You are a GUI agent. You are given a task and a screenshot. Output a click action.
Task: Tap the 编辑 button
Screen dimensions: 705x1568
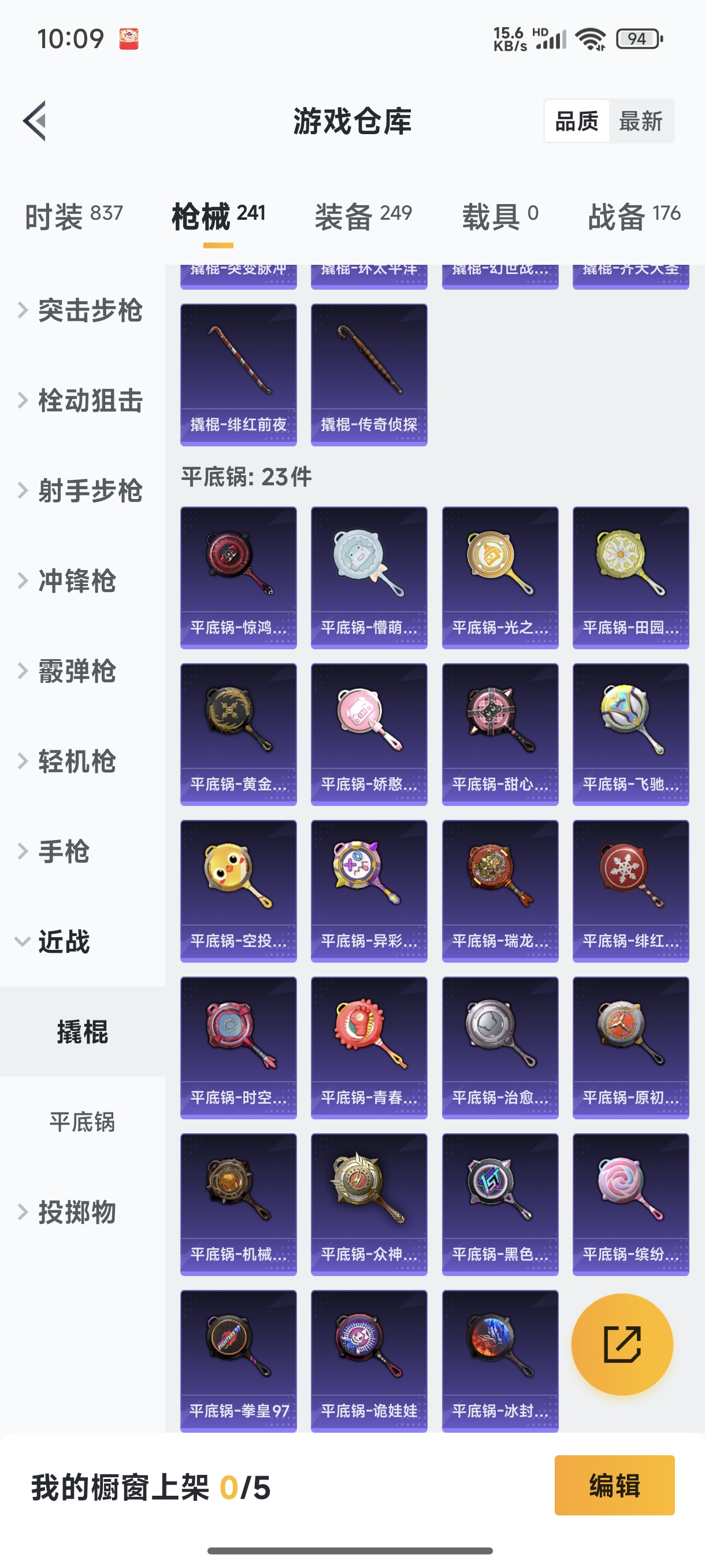click(614, 1485)
